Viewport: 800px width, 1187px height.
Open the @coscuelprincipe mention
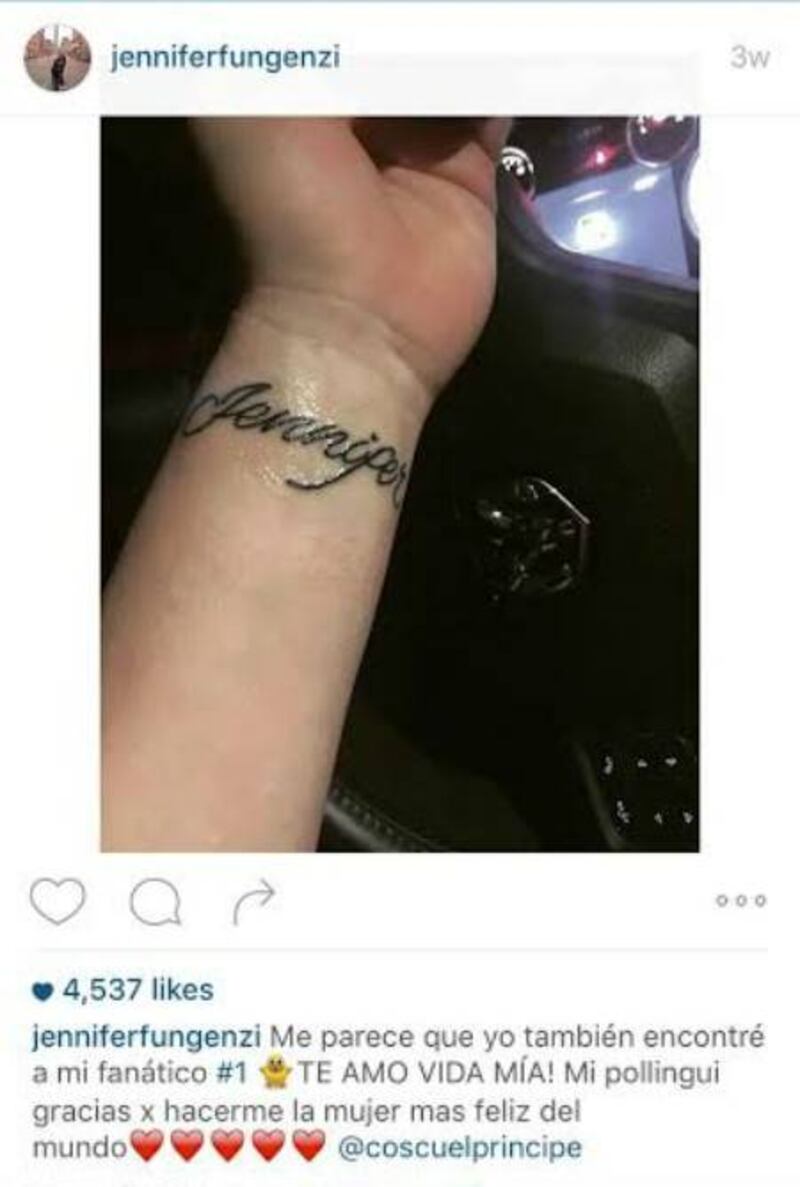pyautogui.click(x=461, y=1148)
